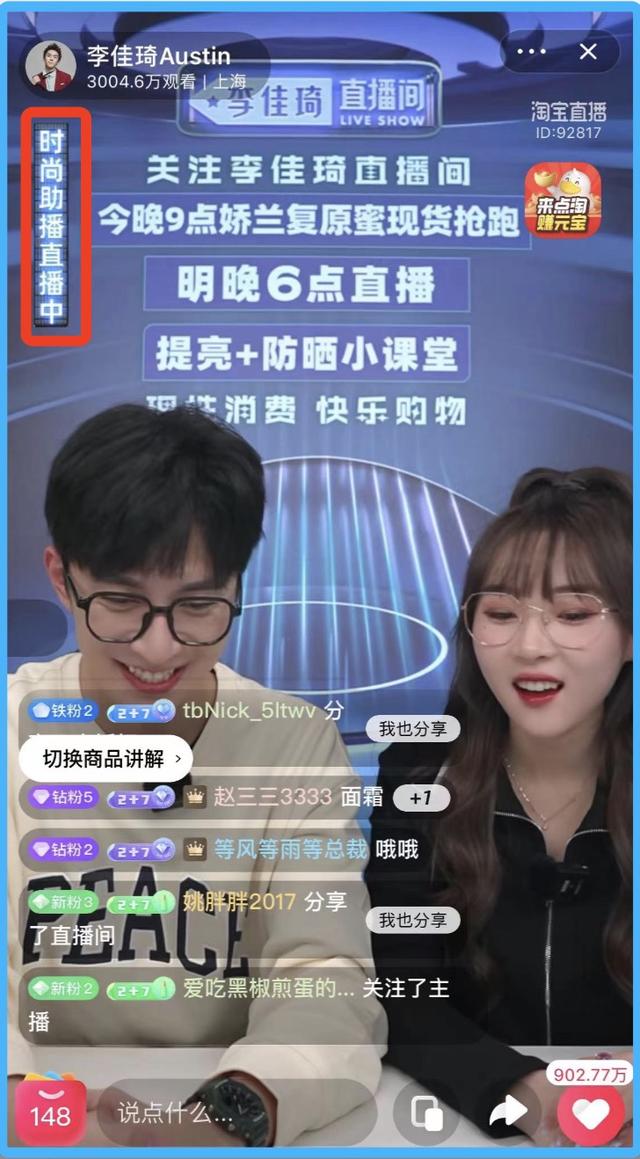Viewport: 640px width, 1159px height.
Task: Open the shopping bag with 148 items
Action: (x=50, y=1110)
